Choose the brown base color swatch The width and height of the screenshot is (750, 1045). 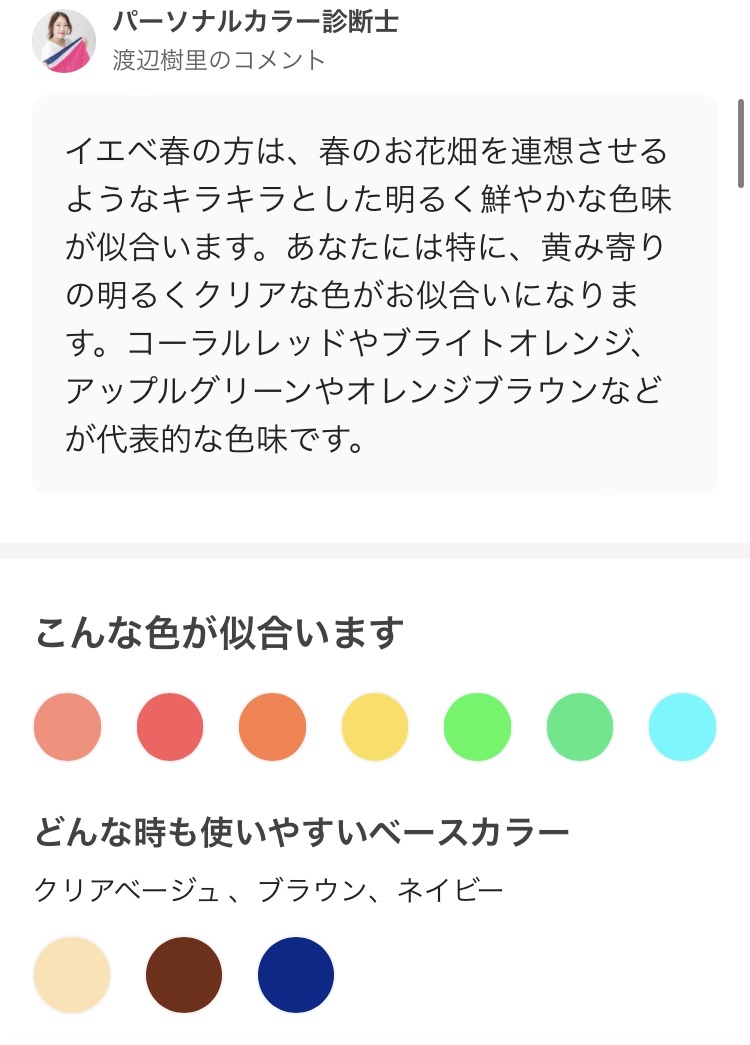click(x=184, y=975)
